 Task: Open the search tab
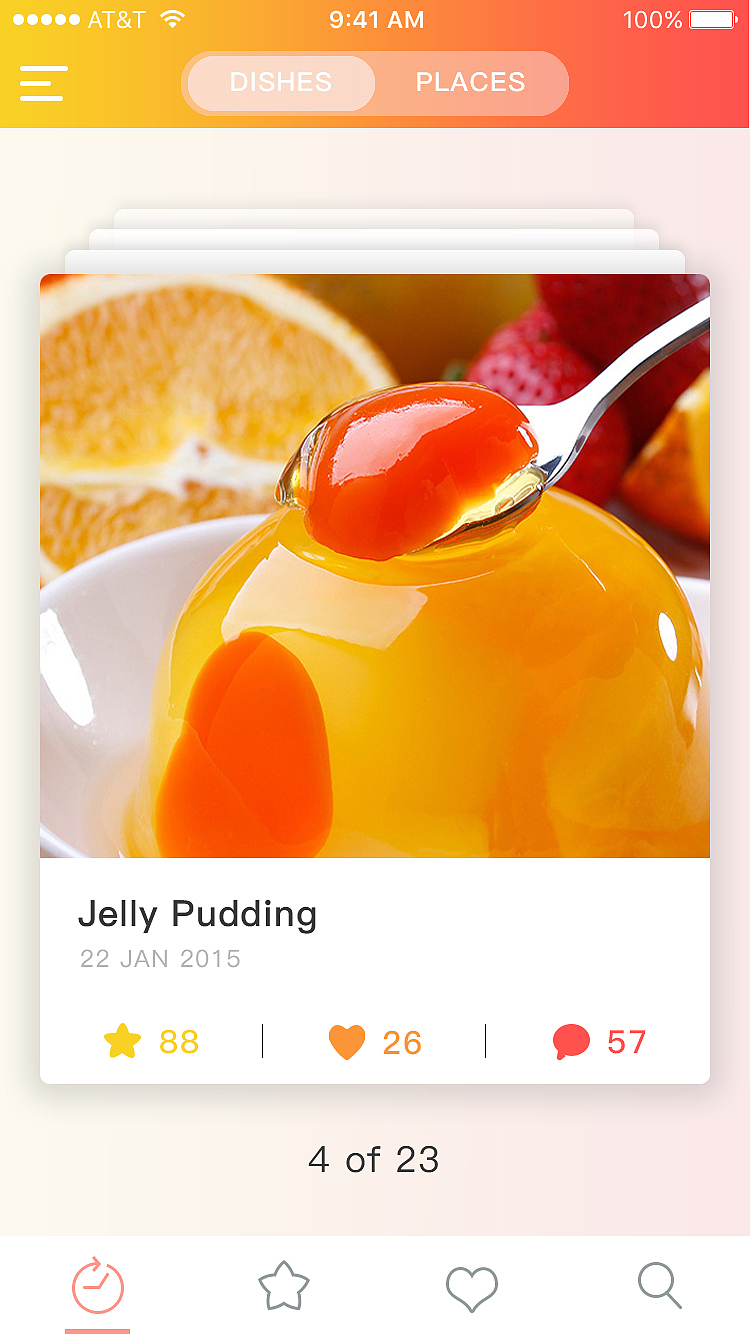659,1285
